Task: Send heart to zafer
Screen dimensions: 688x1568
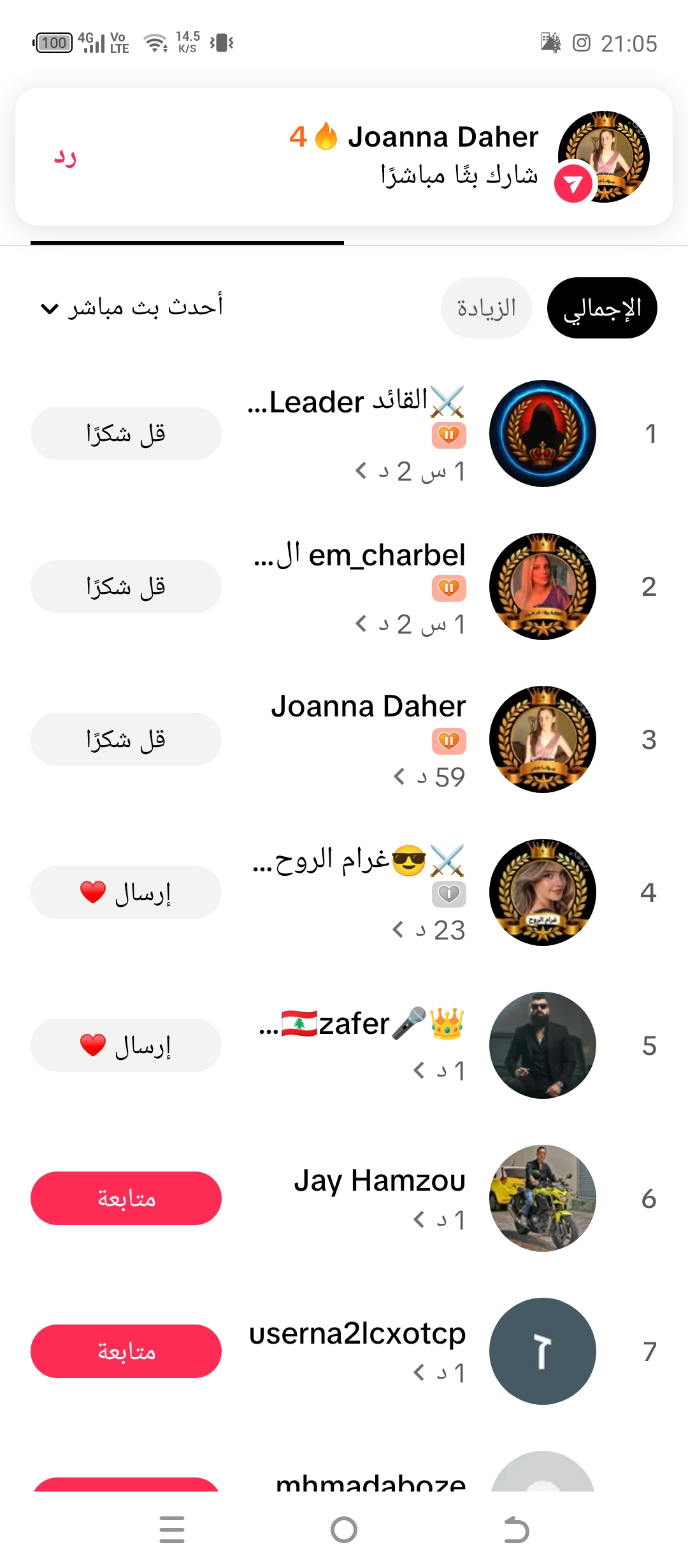Action: tap(126, 1045)
